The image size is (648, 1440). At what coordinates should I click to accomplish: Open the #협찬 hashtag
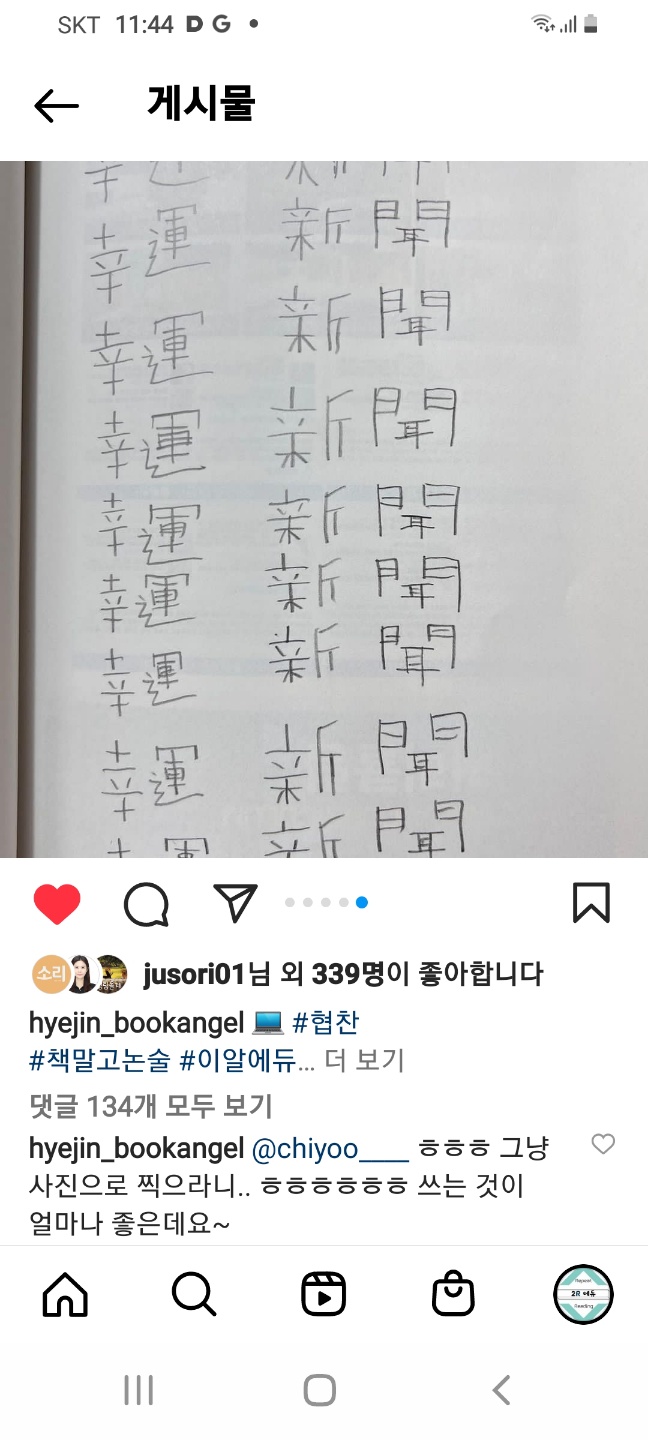326,1023
